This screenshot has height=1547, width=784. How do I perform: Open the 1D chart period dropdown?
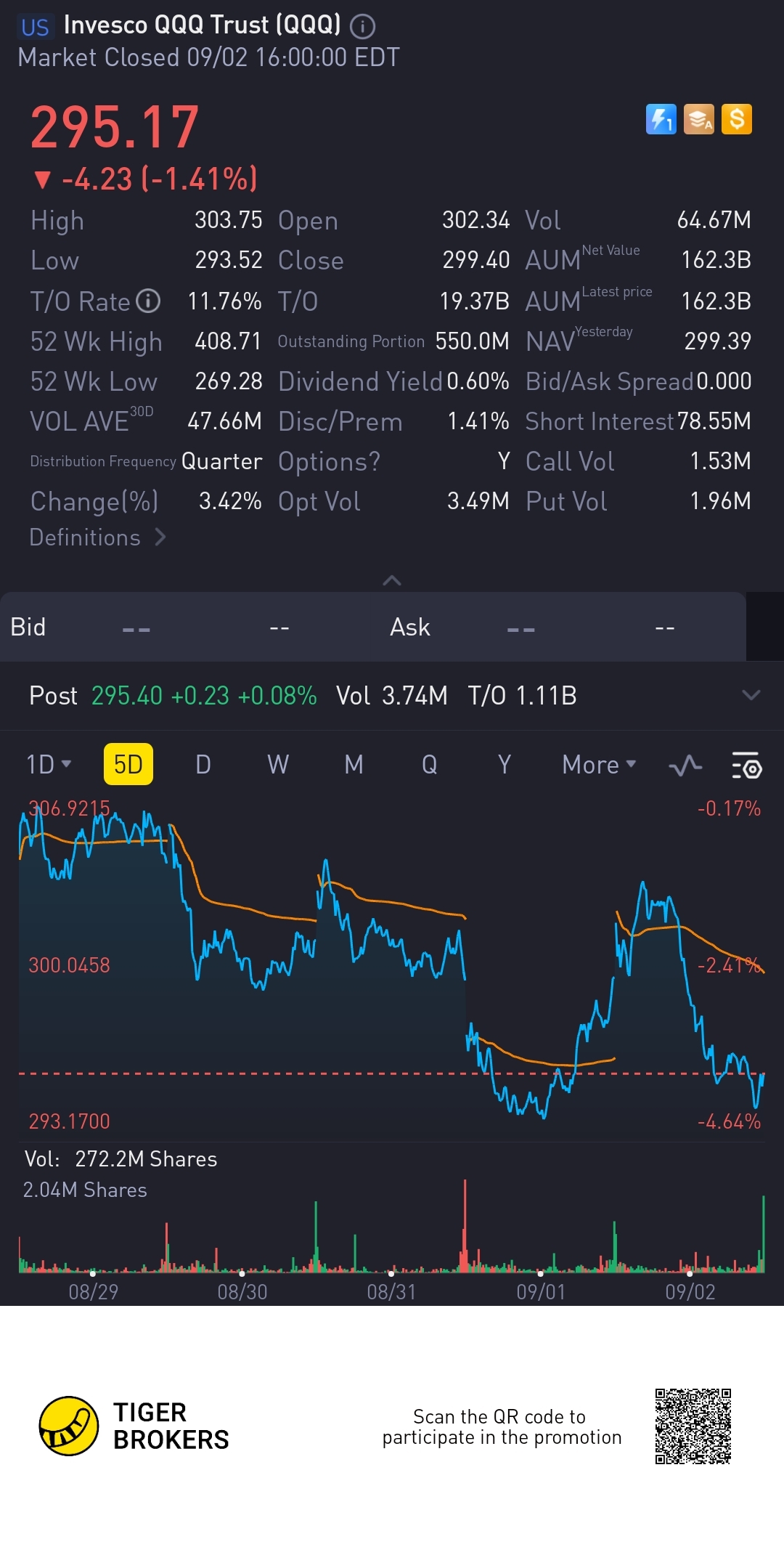point(48,764)
